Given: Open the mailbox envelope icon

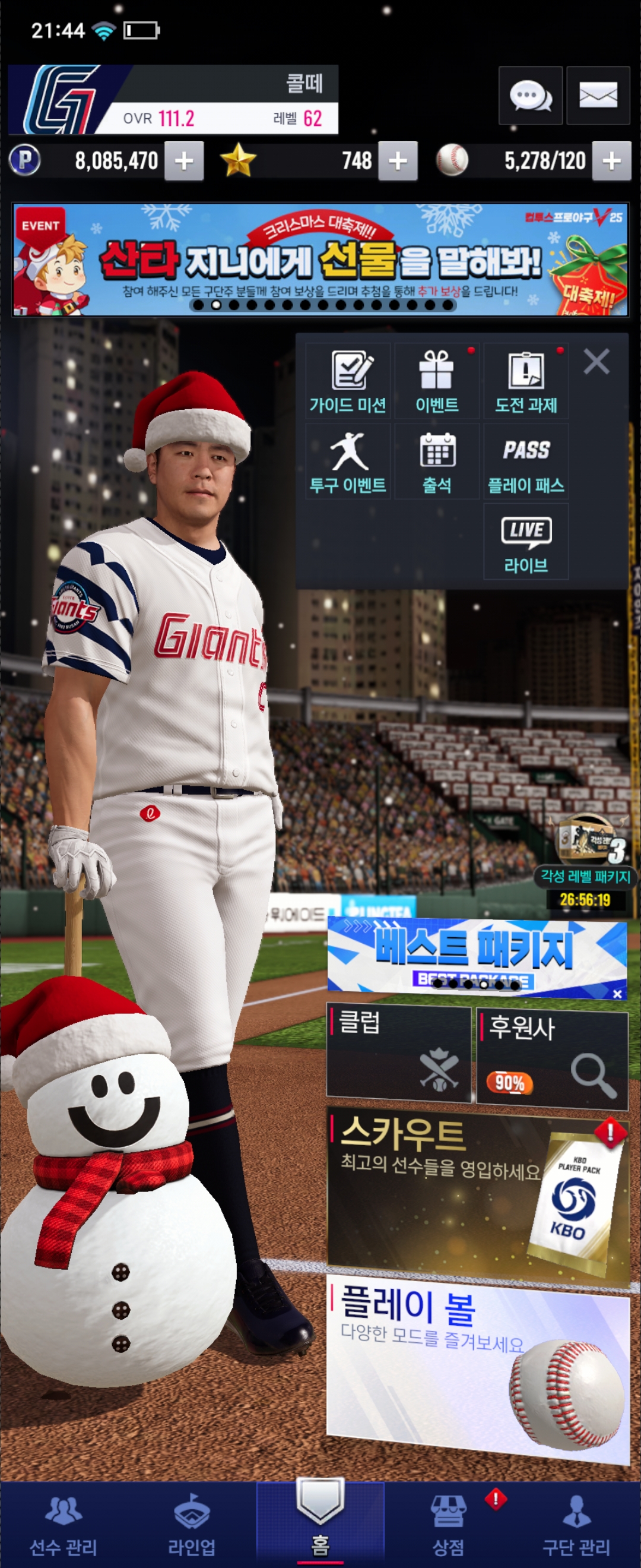Looking at the screenshot, I should (597, 96).
